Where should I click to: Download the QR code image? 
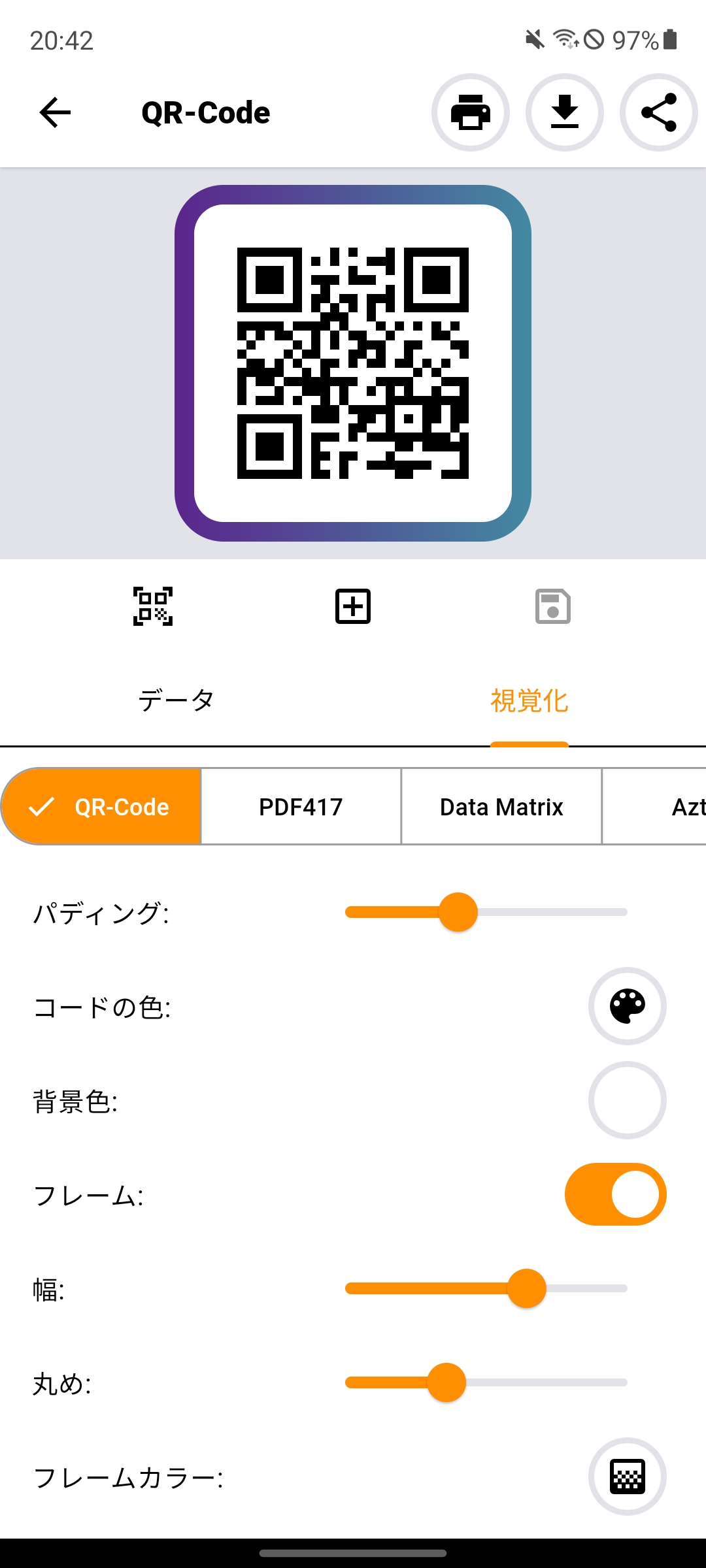tap(564, 112)
